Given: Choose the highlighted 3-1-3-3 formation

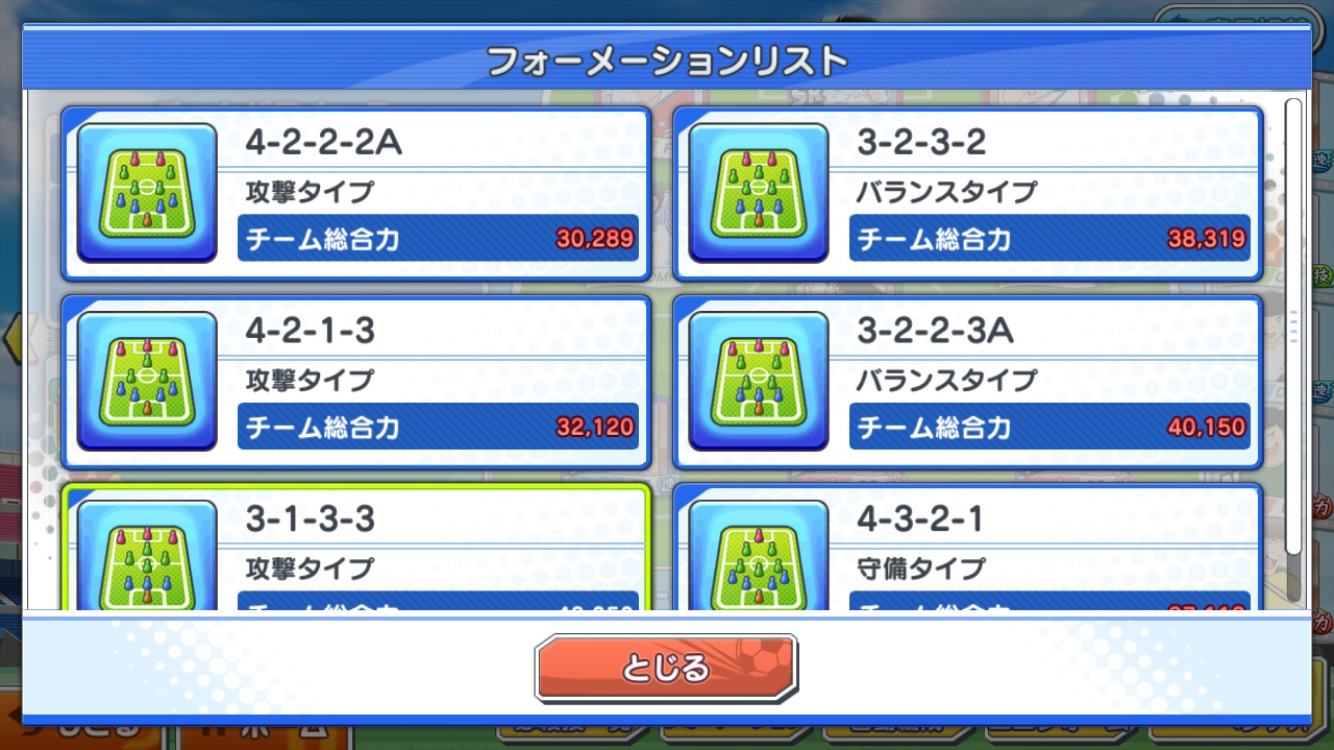Looking at the screenshot, I should coord(356,550).
